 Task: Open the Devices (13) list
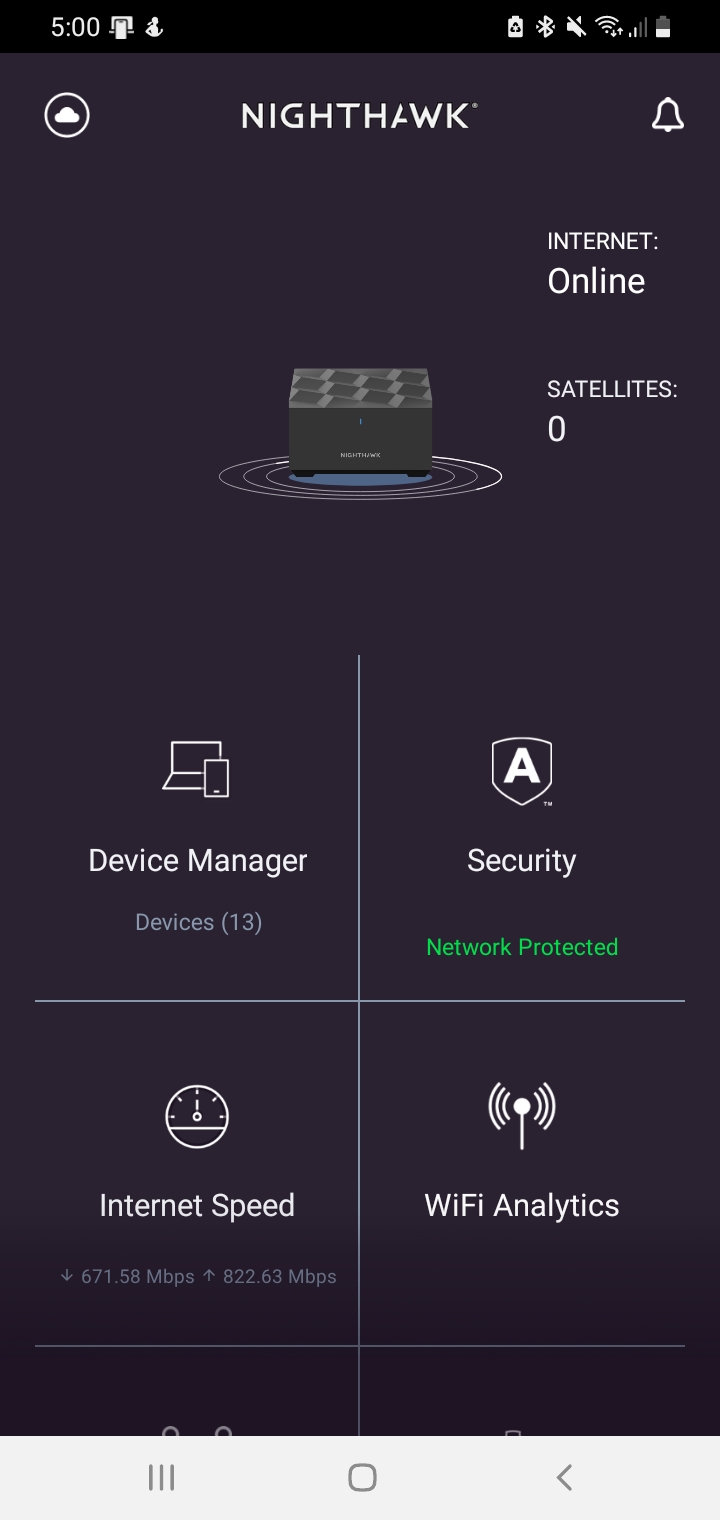(197, 921)
